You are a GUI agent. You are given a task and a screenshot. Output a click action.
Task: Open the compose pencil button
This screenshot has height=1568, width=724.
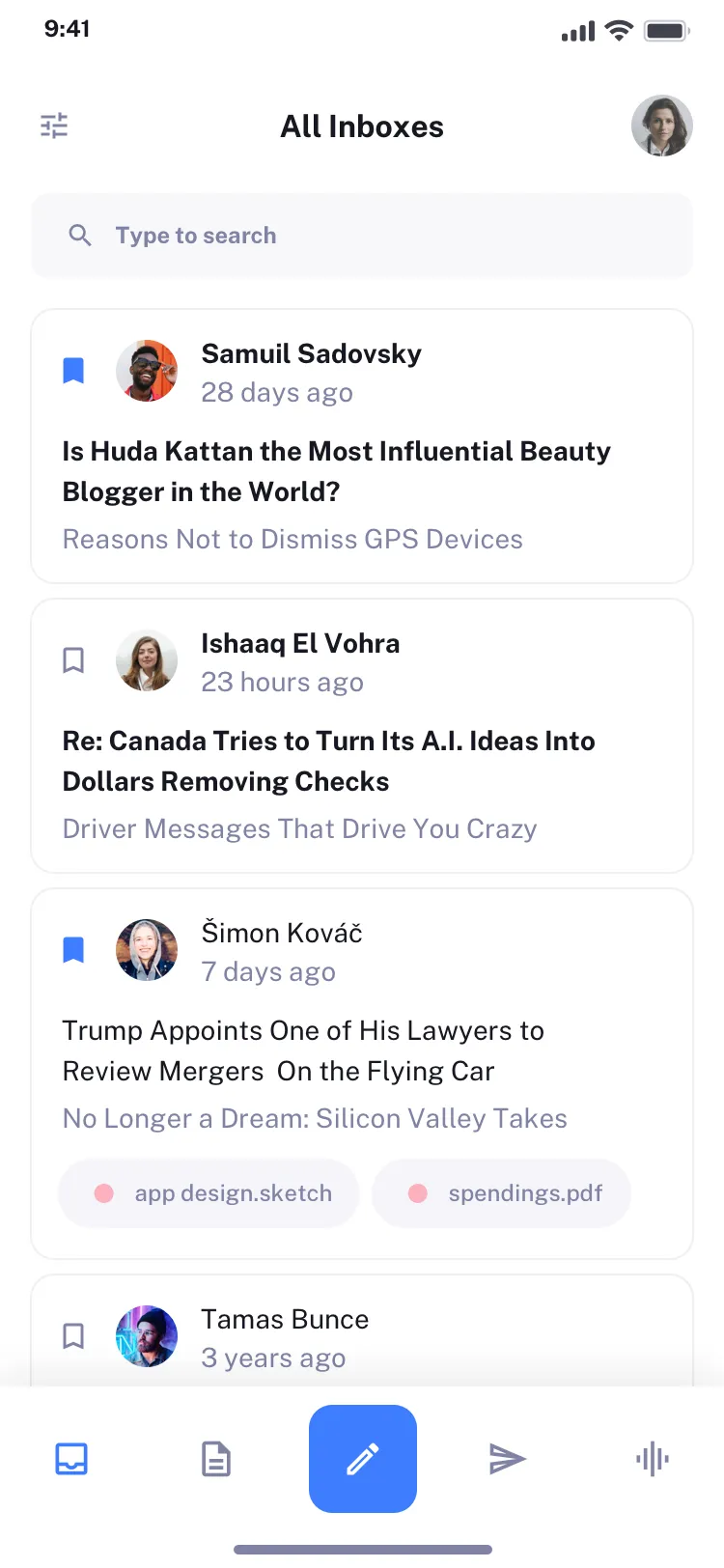tap(363, 1459)
